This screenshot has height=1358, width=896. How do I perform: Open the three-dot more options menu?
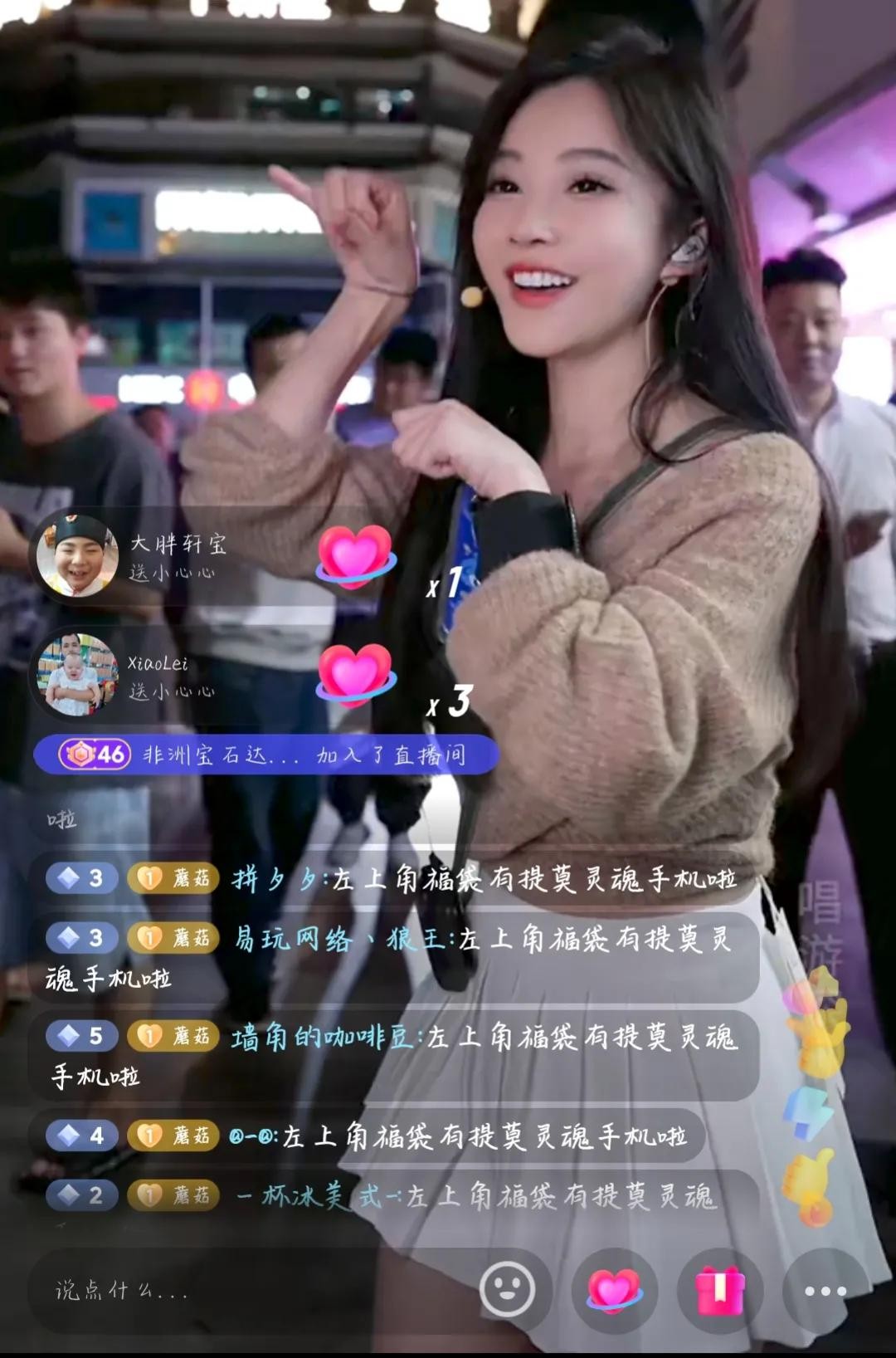825,1291
